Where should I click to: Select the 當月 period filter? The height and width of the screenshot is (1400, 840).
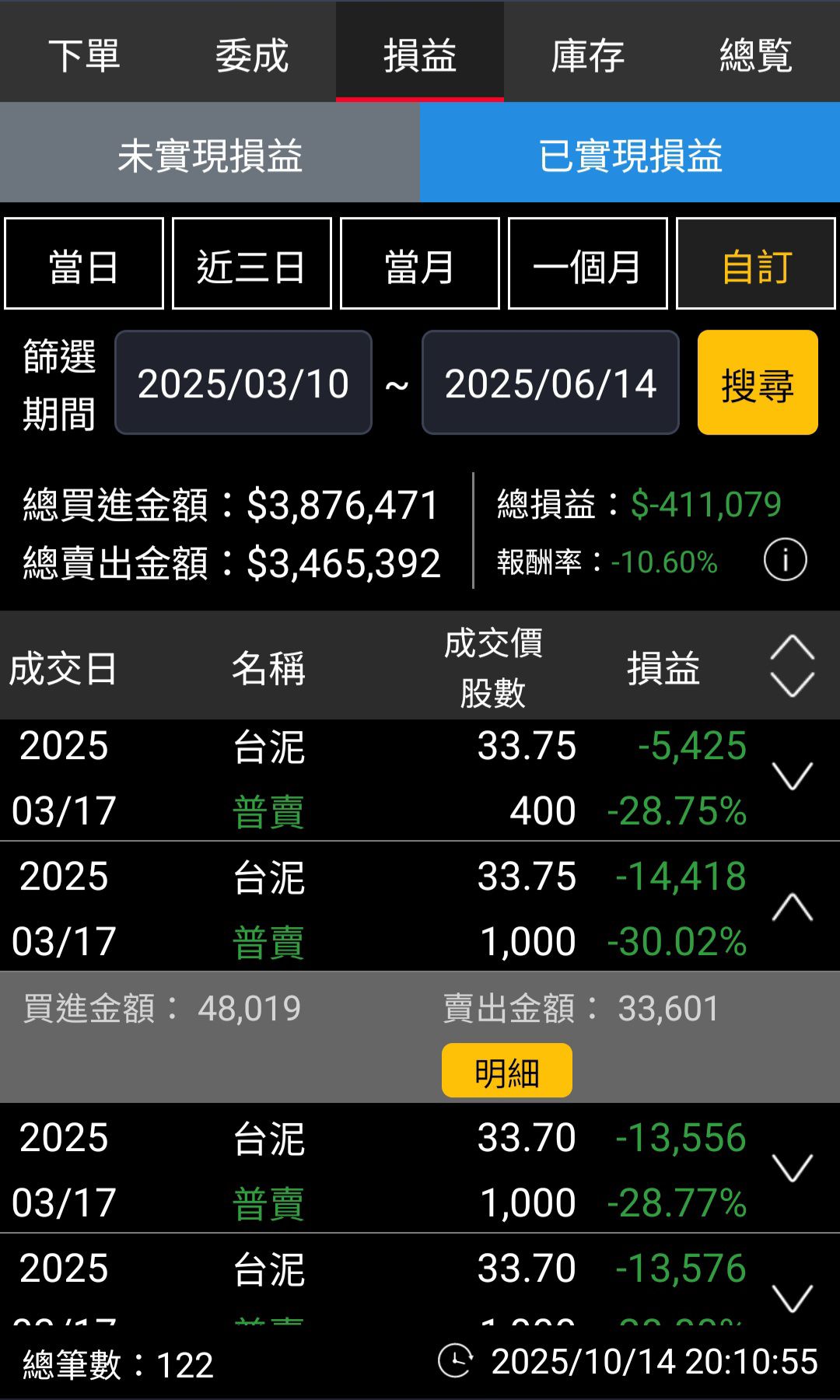tap(420, 264)
